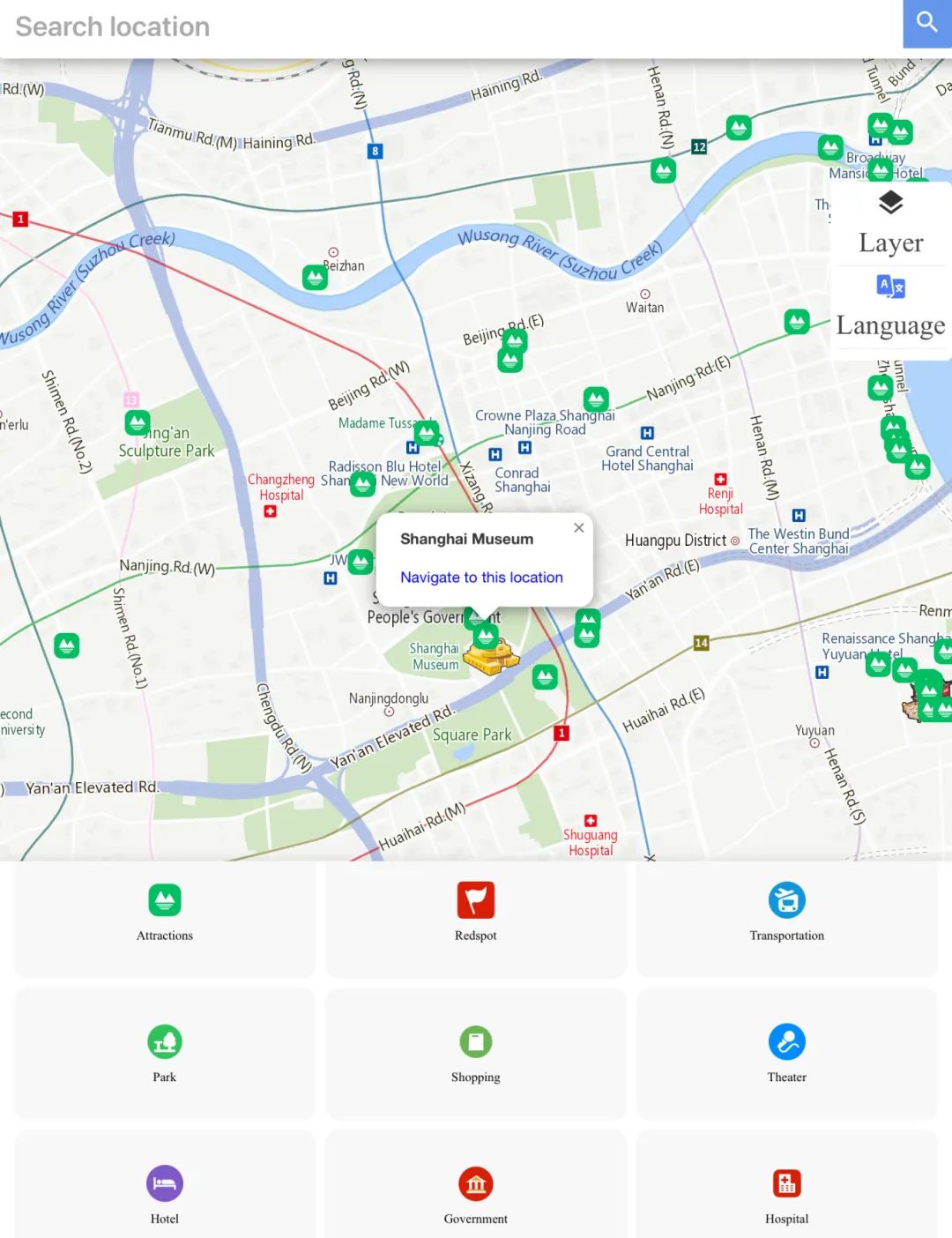Tap the Search location field

441,26
